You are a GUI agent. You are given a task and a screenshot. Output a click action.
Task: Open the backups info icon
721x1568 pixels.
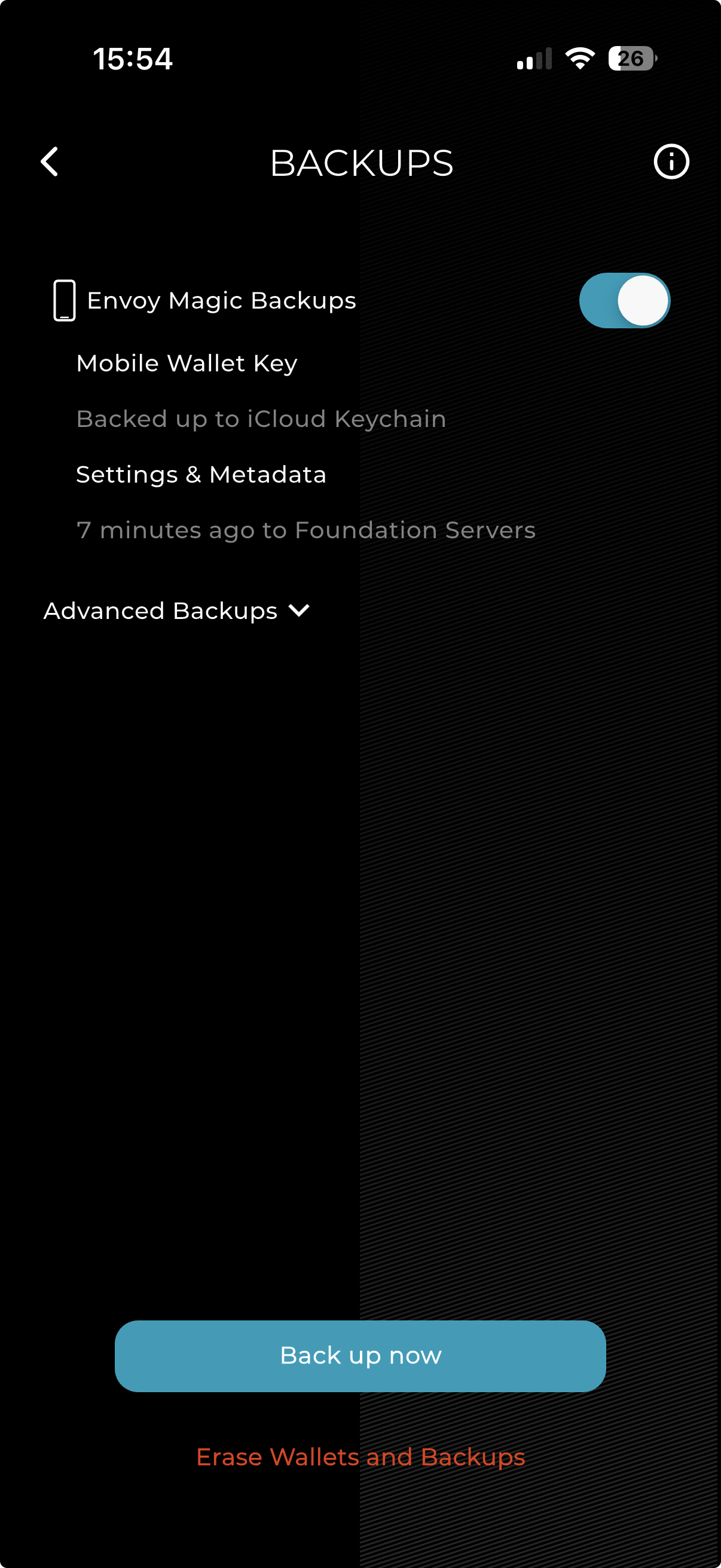click(x=671, y=162)
